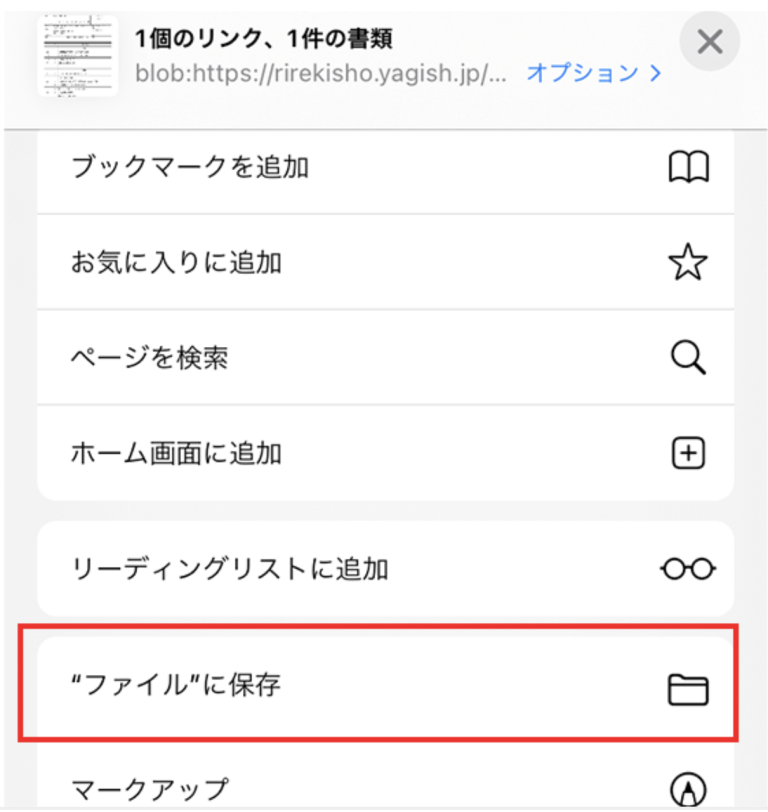Tap the blob URL text of rirekisho.yagish.jp
768x812 pixels.
[x=315, y=73]
